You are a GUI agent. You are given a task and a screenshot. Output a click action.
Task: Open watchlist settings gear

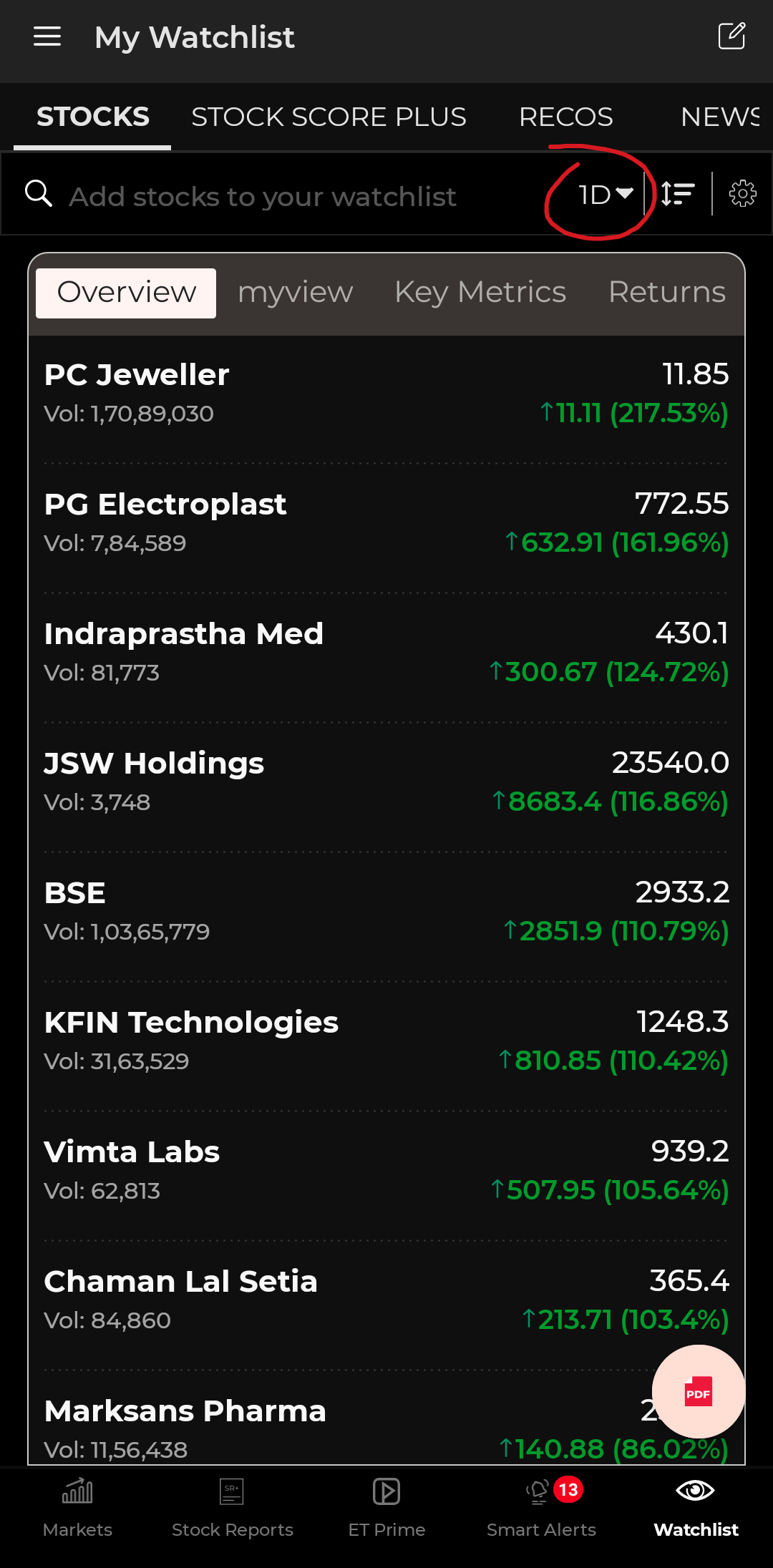coord(742,193)
